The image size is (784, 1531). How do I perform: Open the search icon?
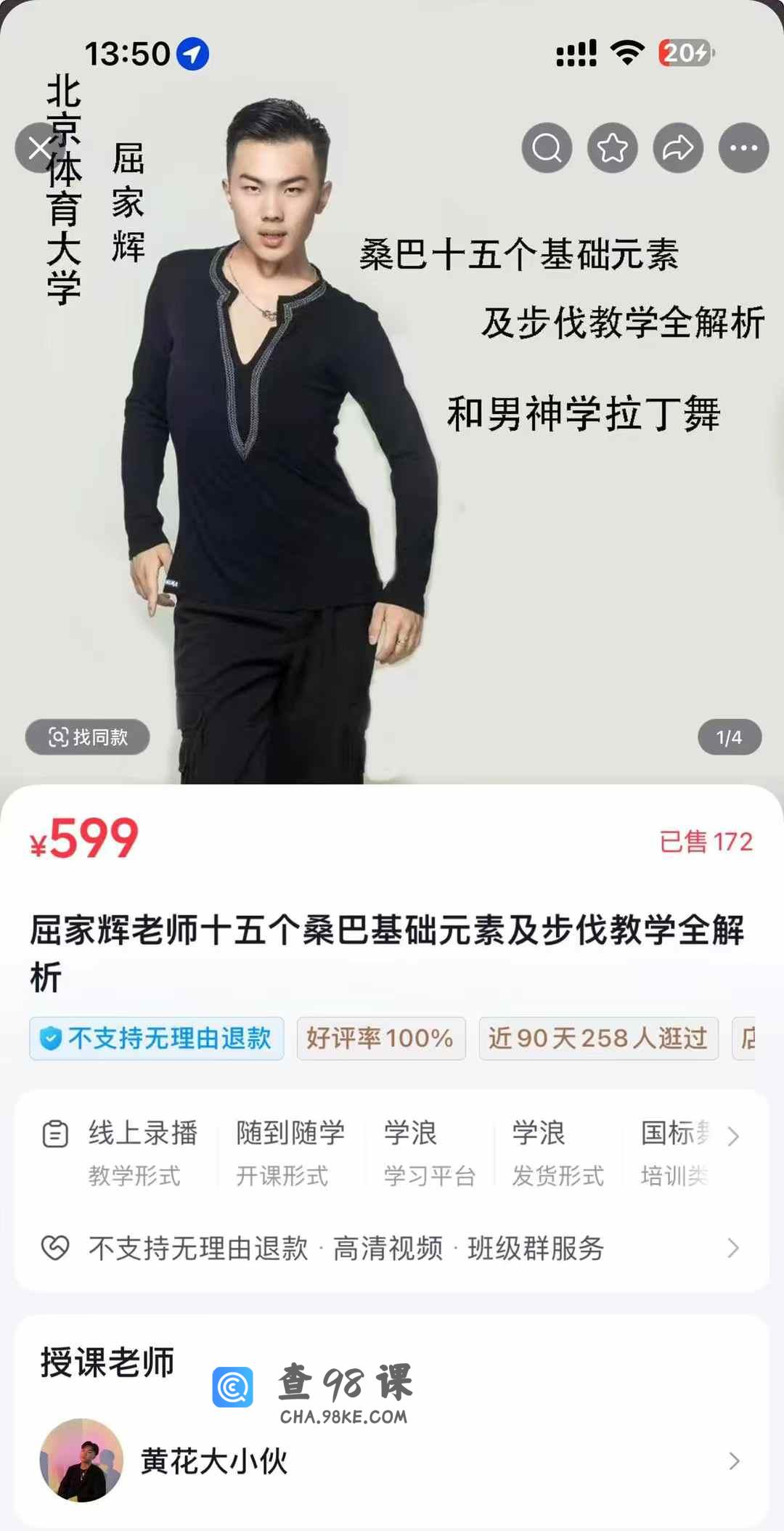547,148
